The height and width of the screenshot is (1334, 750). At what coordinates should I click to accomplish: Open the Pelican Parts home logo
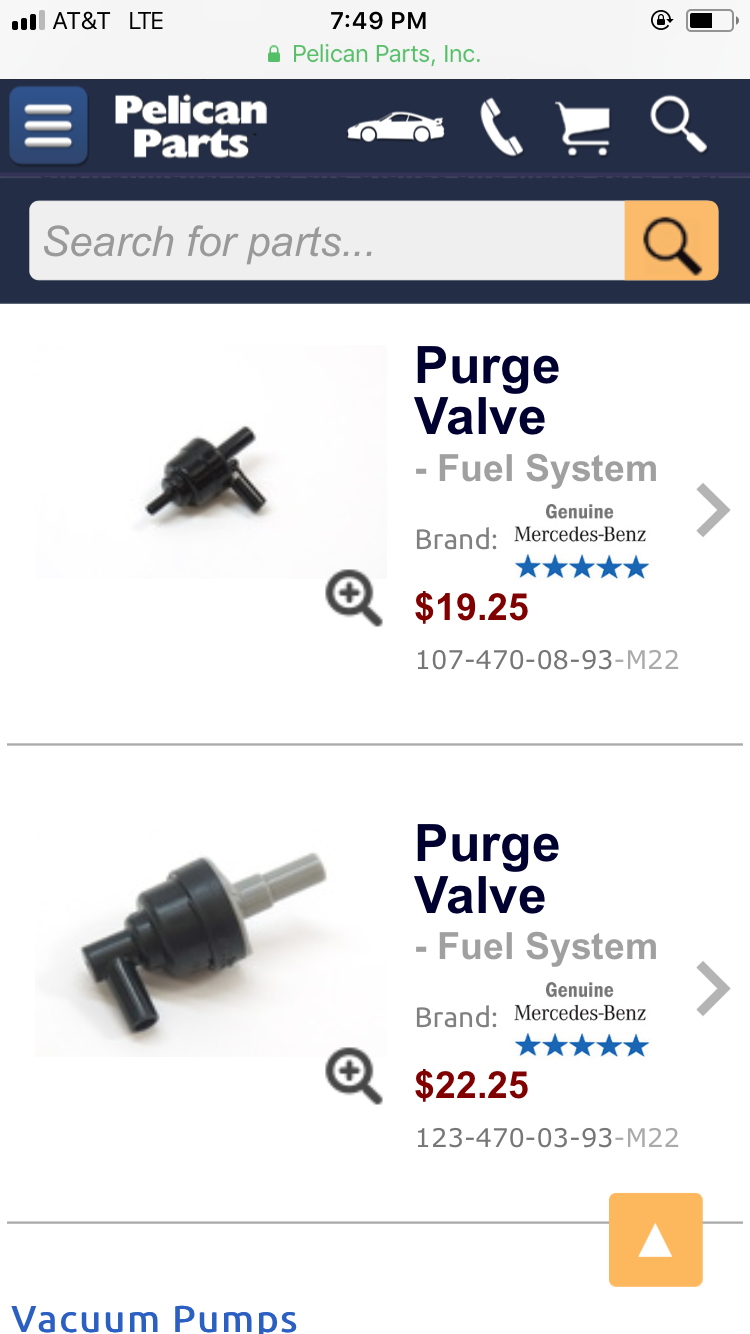click(x=191, y=126)
